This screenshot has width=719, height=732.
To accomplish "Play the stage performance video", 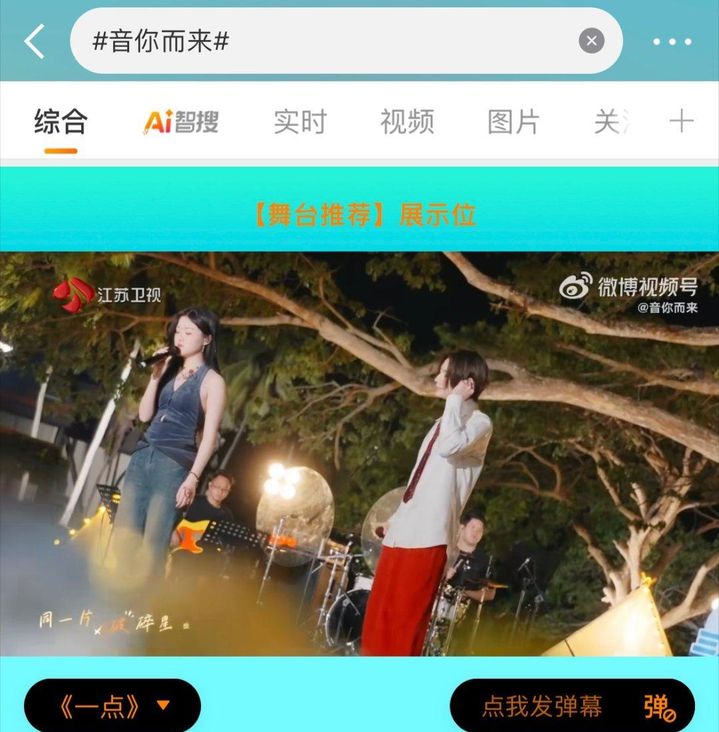I will pyautogui.click(x=359, y=453).
